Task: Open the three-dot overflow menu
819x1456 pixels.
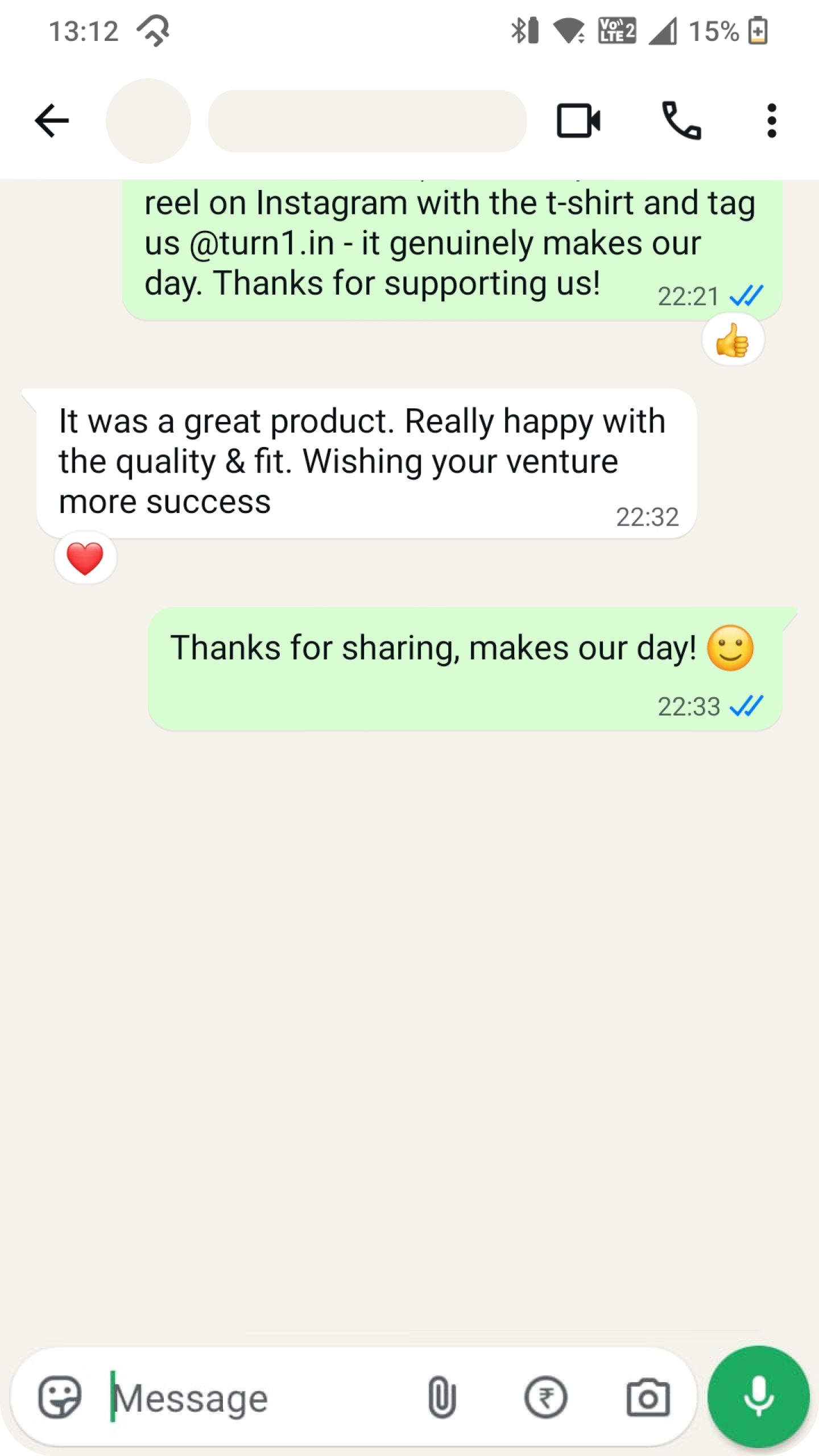Action: coord(771,121)
